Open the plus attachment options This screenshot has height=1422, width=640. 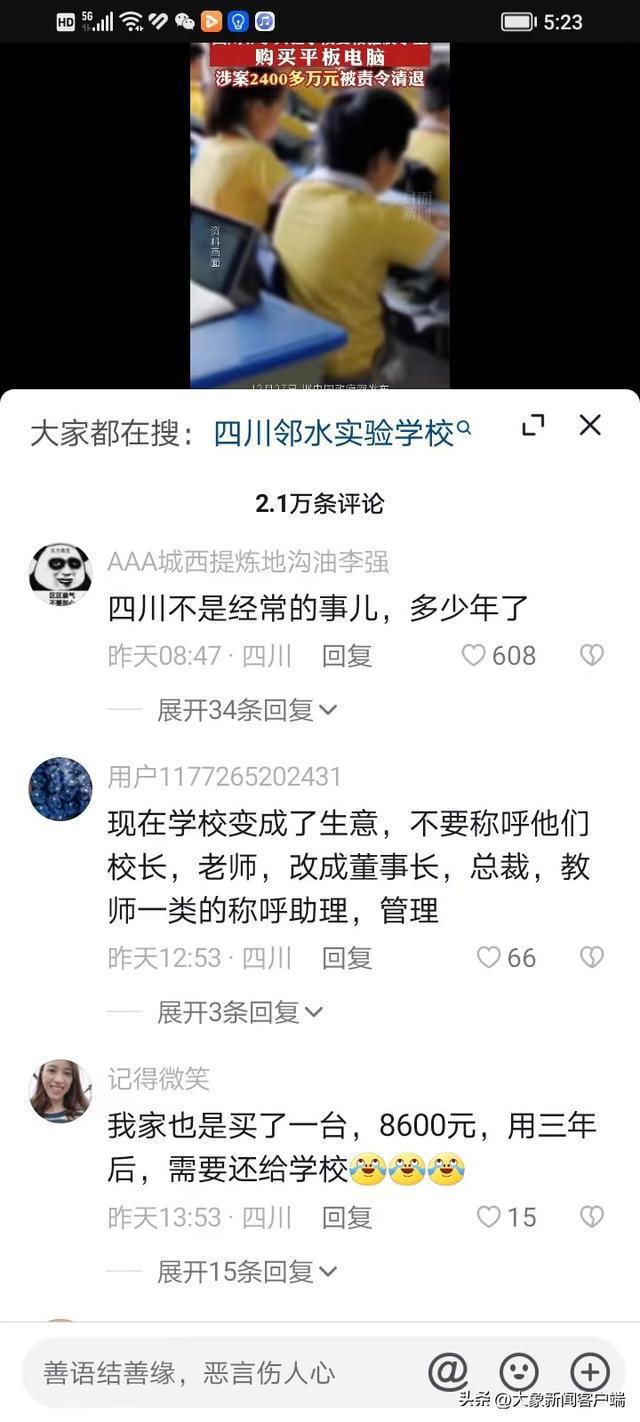(x=590, y=1372)
